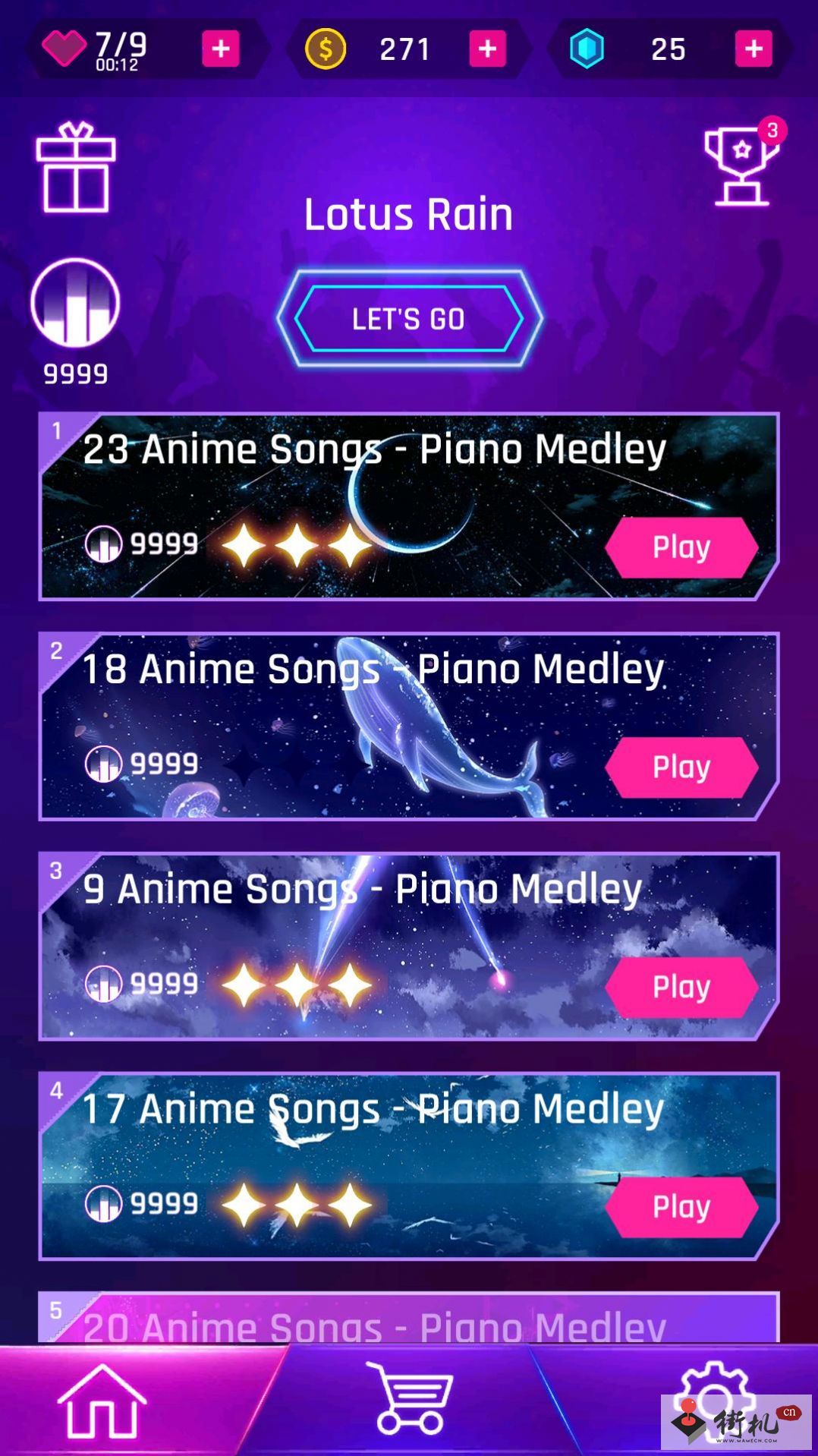Add more hearts with the plus button
This screenshot has height=1456, width=818.
pos(221,49)
